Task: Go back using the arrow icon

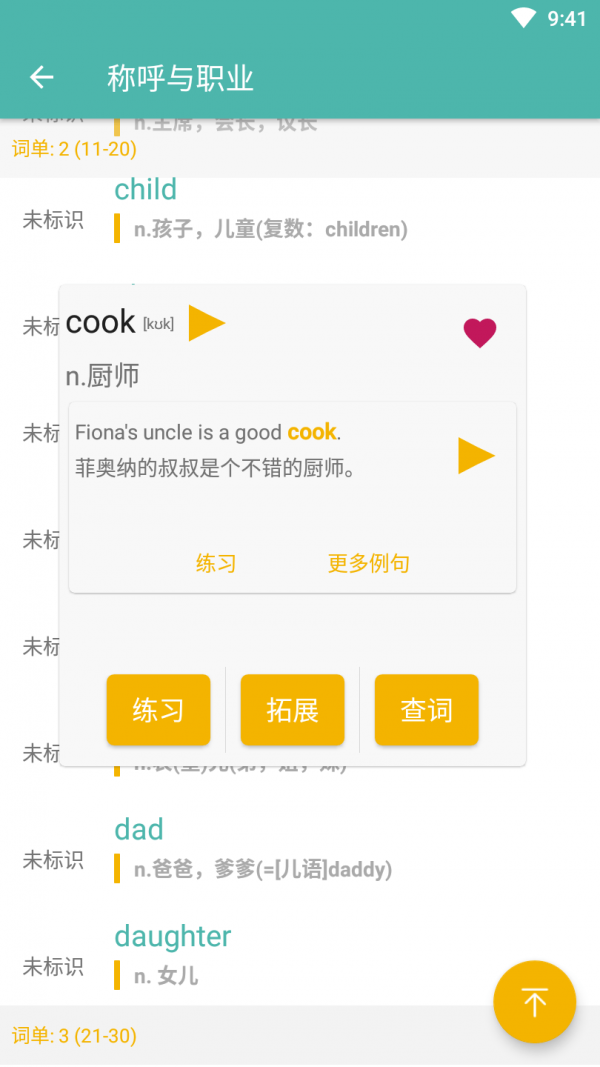Action: (41, 78)
